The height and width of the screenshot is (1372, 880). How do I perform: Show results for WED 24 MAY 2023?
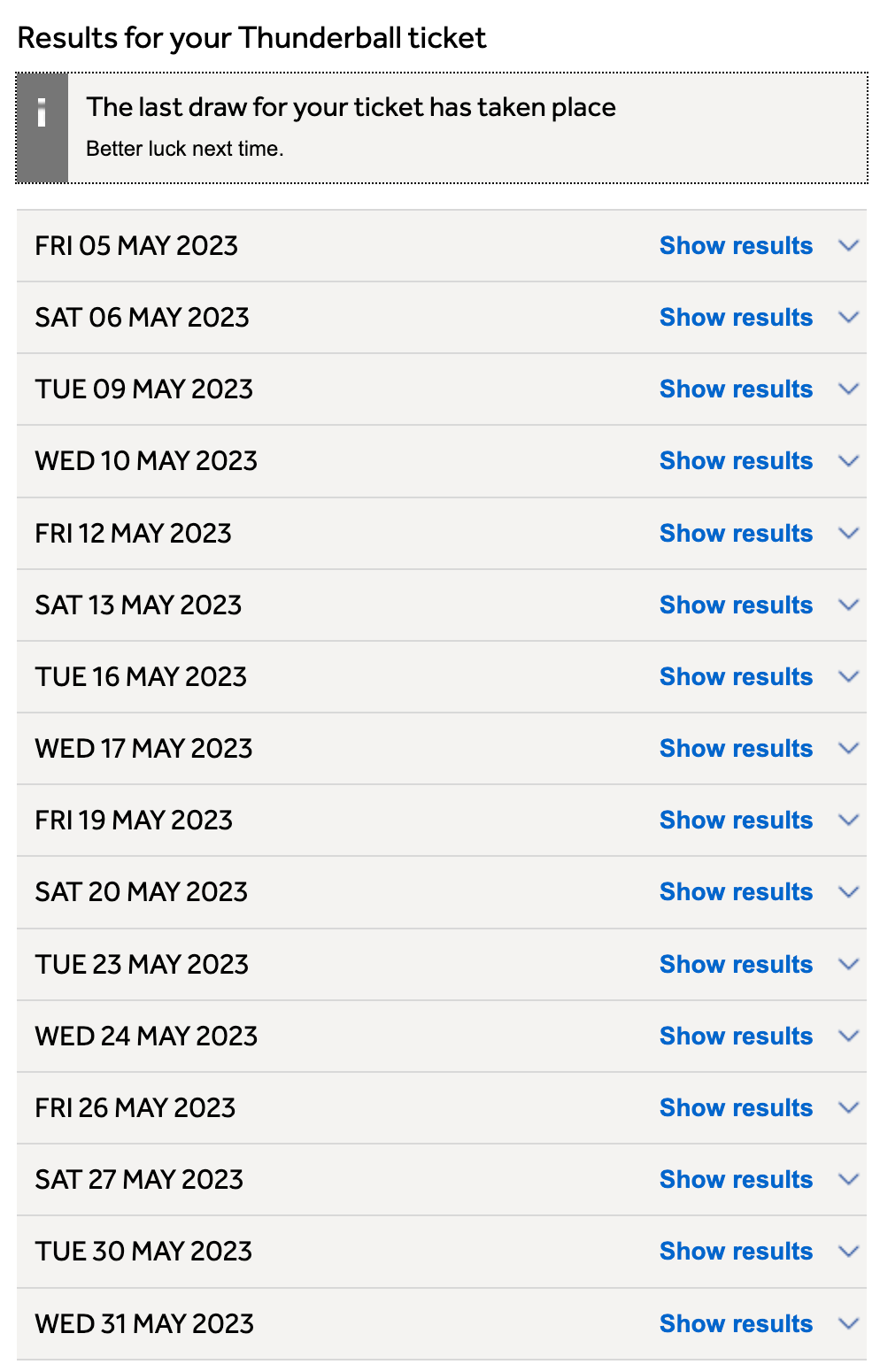pos(736,1037)
